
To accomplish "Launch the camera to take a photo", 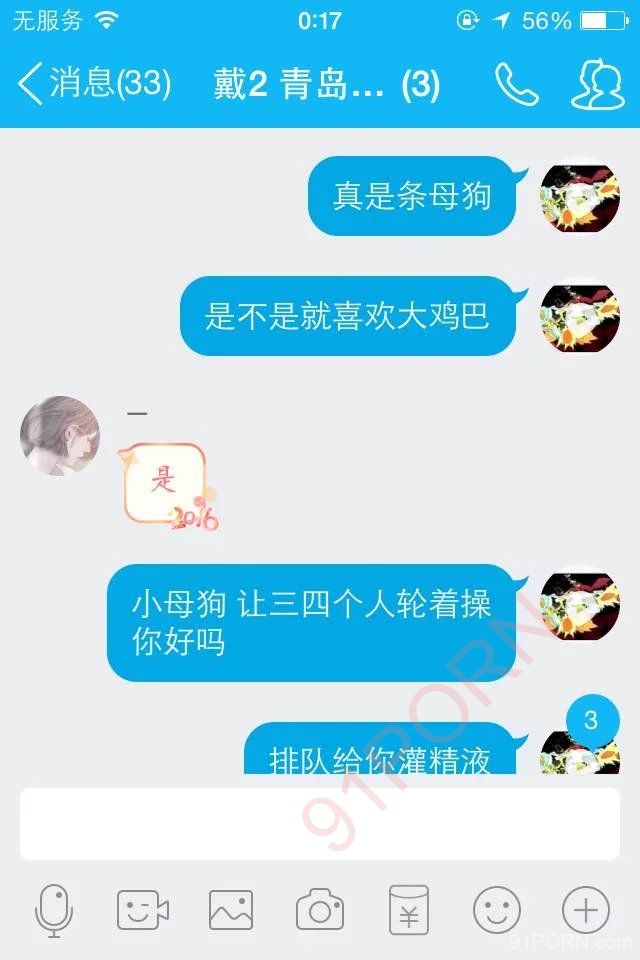I will click(x=320, y=910).
